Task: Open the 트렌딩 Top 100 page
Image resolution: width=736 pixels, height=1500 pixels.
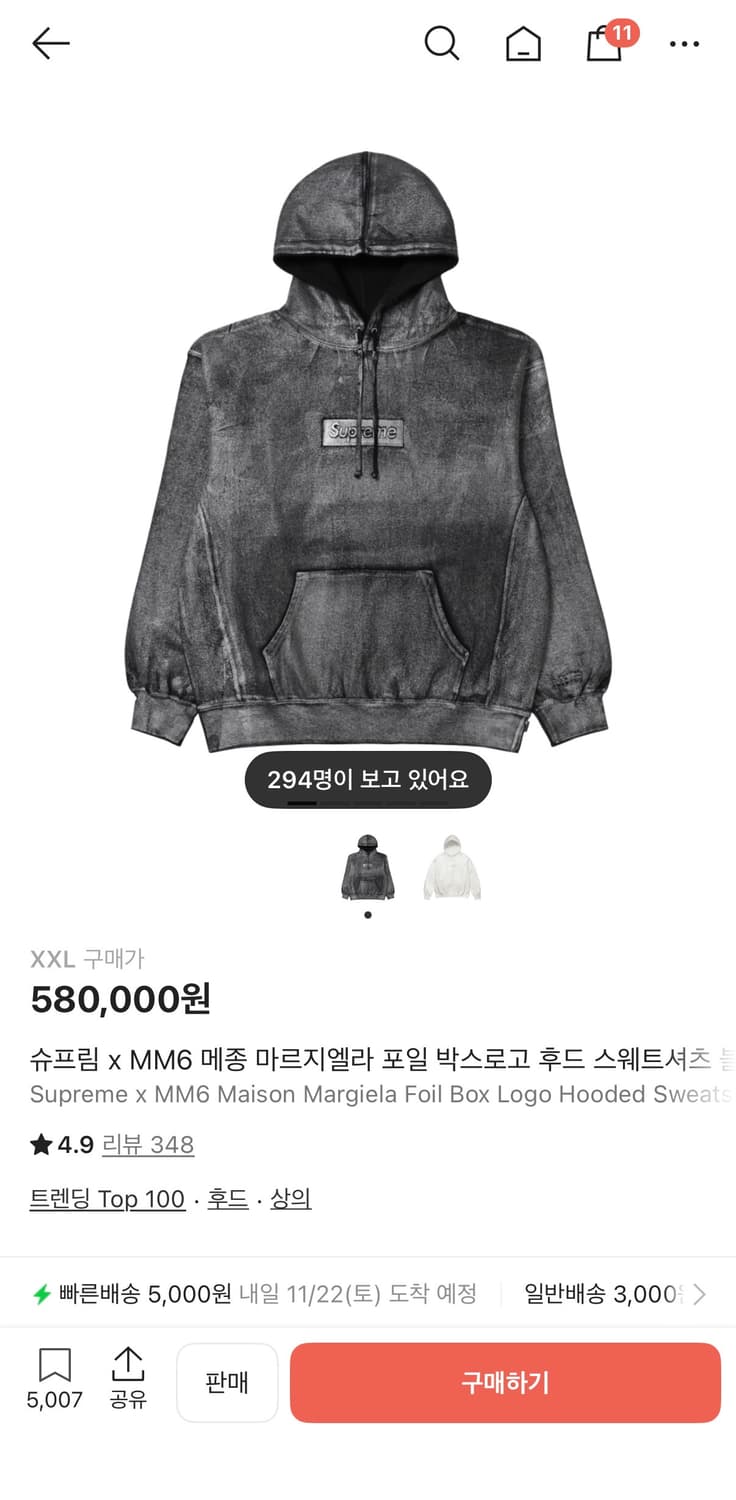Action: 106,1198
